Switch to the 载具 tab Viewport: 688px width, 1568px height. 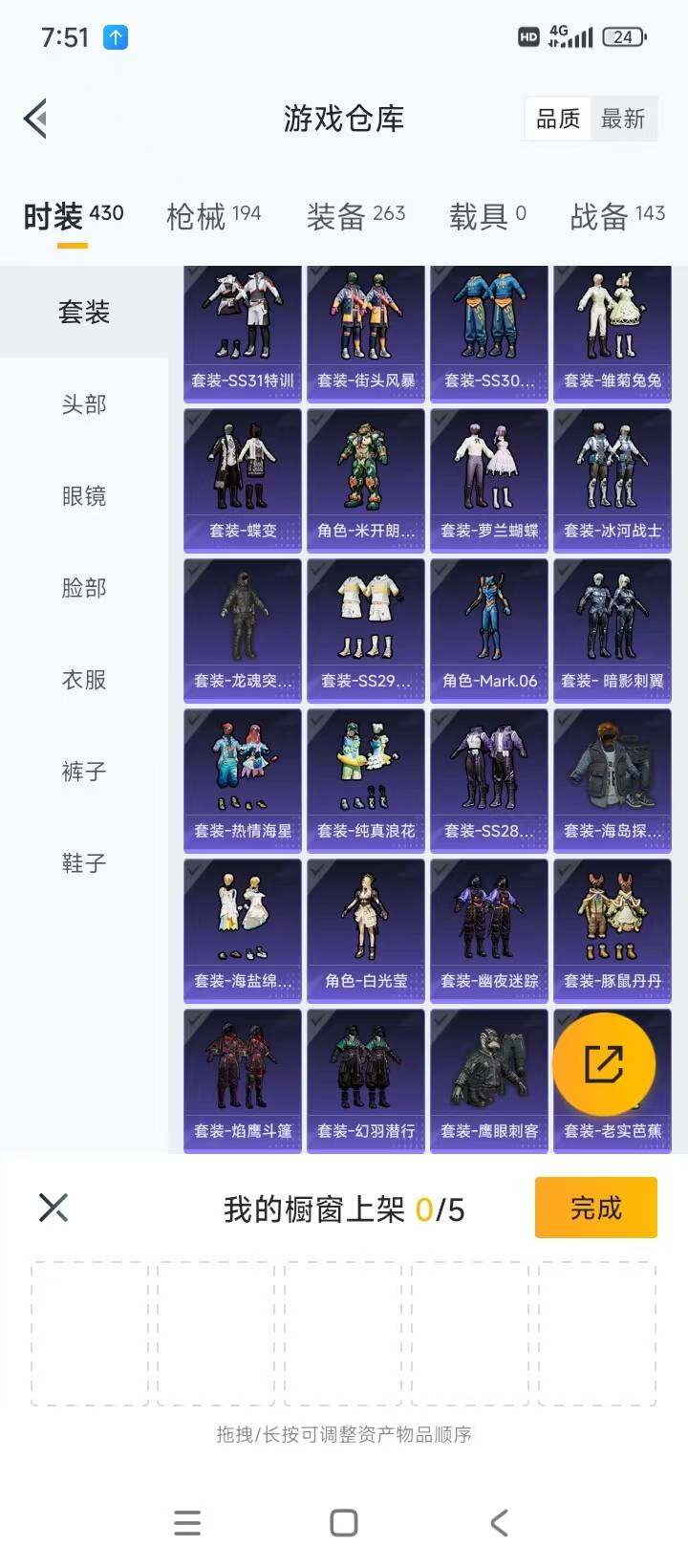[x=487, y=216]
